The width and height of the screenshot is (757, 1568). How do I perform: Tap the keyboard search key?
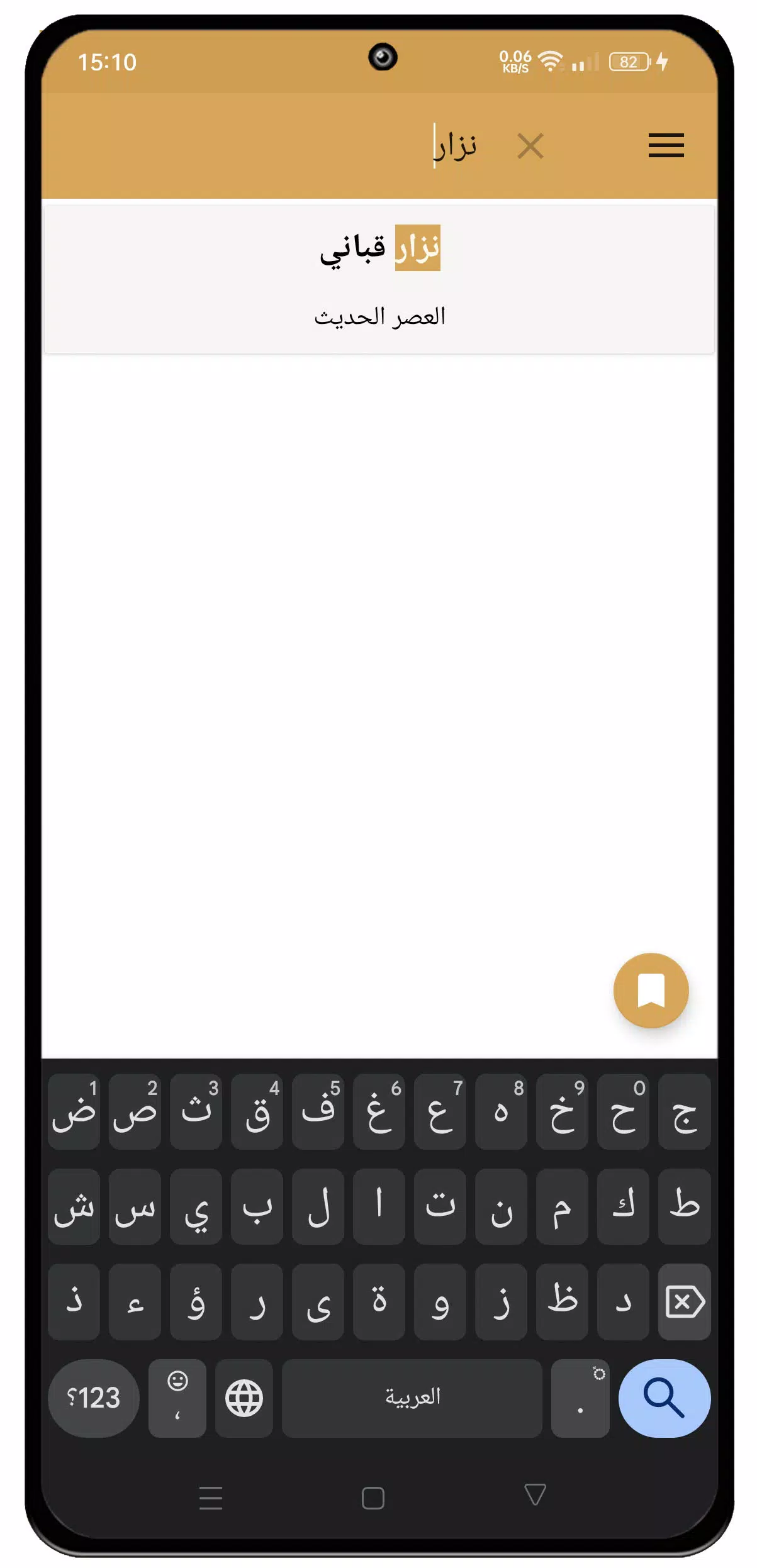click(x=664, y=1398)
